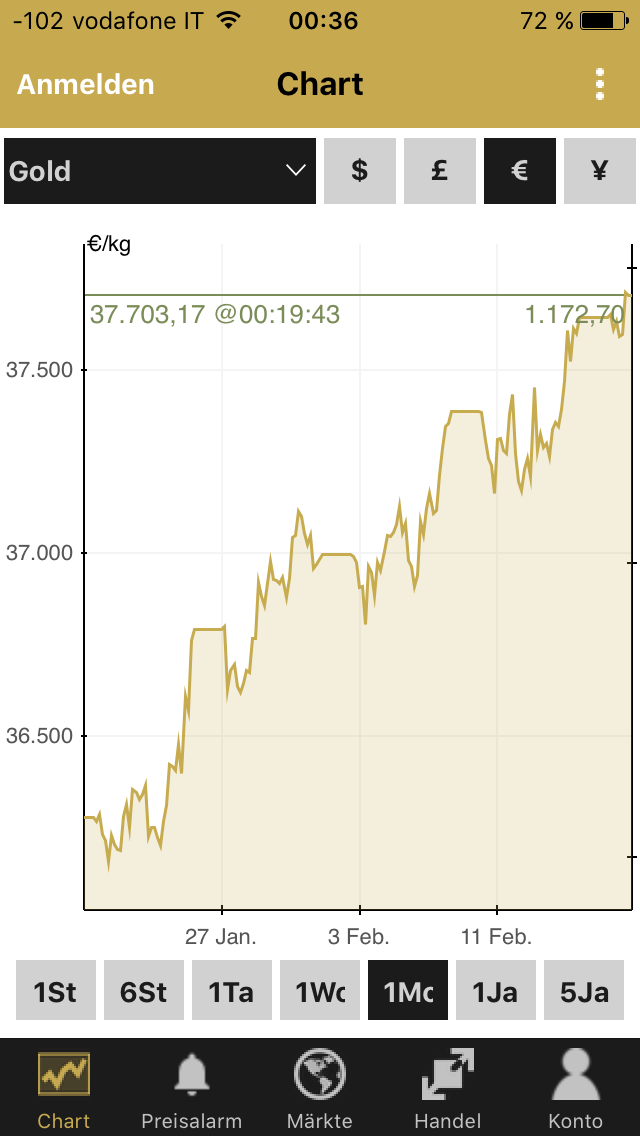
Task: Switch currency to British pound
Action: pos(440,171)
